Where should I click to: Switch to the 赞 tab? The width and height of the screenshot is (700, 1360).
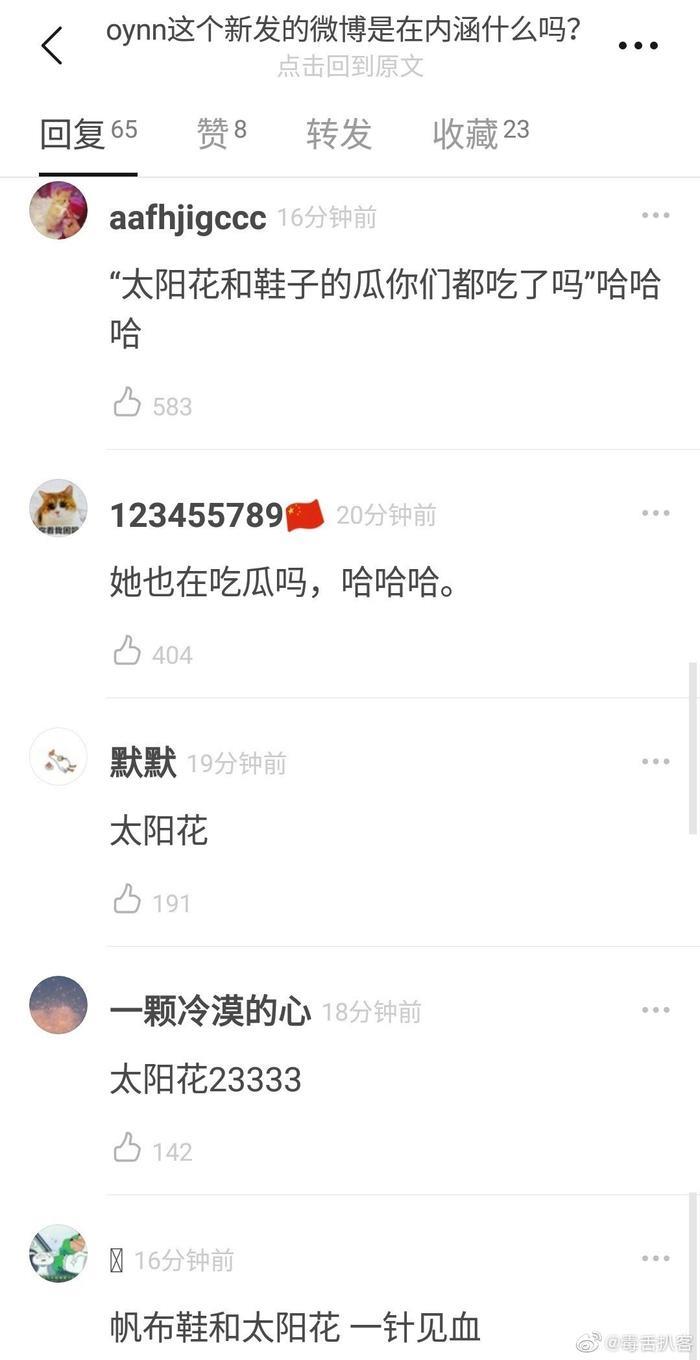tap(221, 133)
